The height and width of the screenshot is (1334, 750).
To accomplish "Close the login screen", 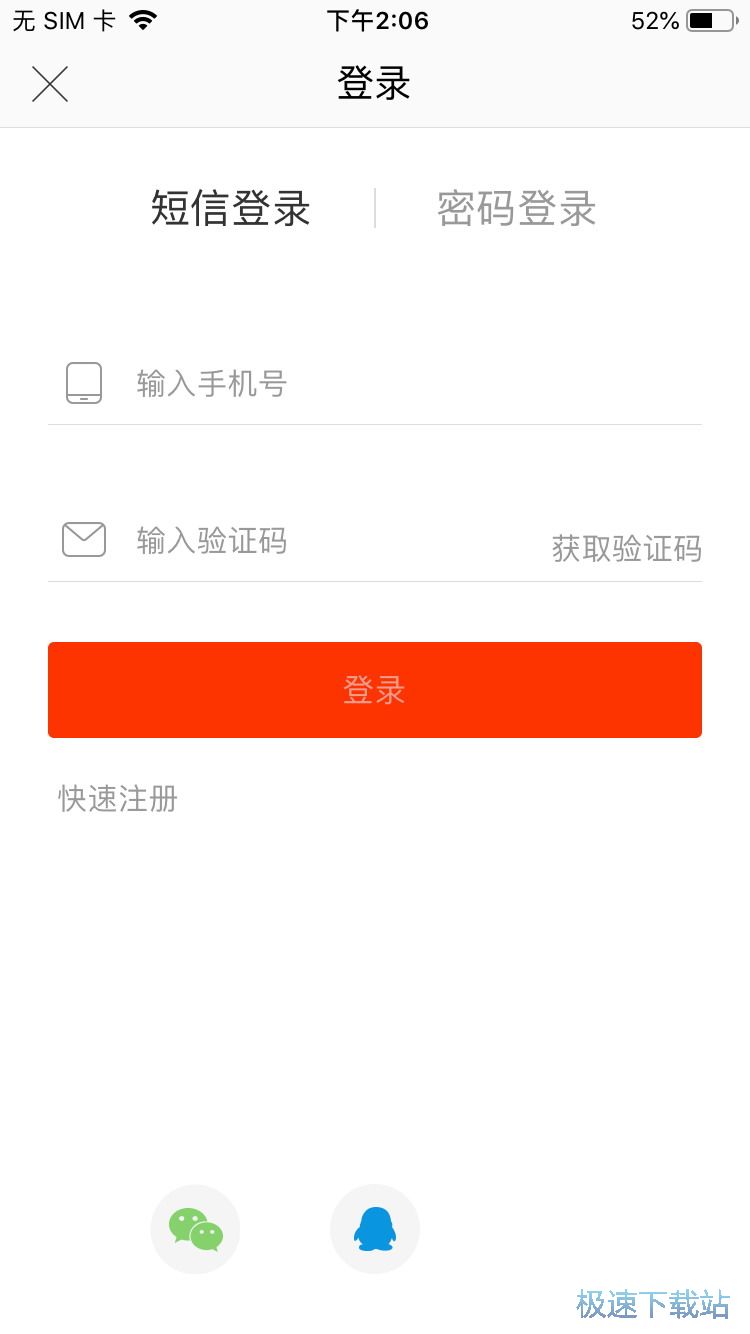I will point(50,84).
